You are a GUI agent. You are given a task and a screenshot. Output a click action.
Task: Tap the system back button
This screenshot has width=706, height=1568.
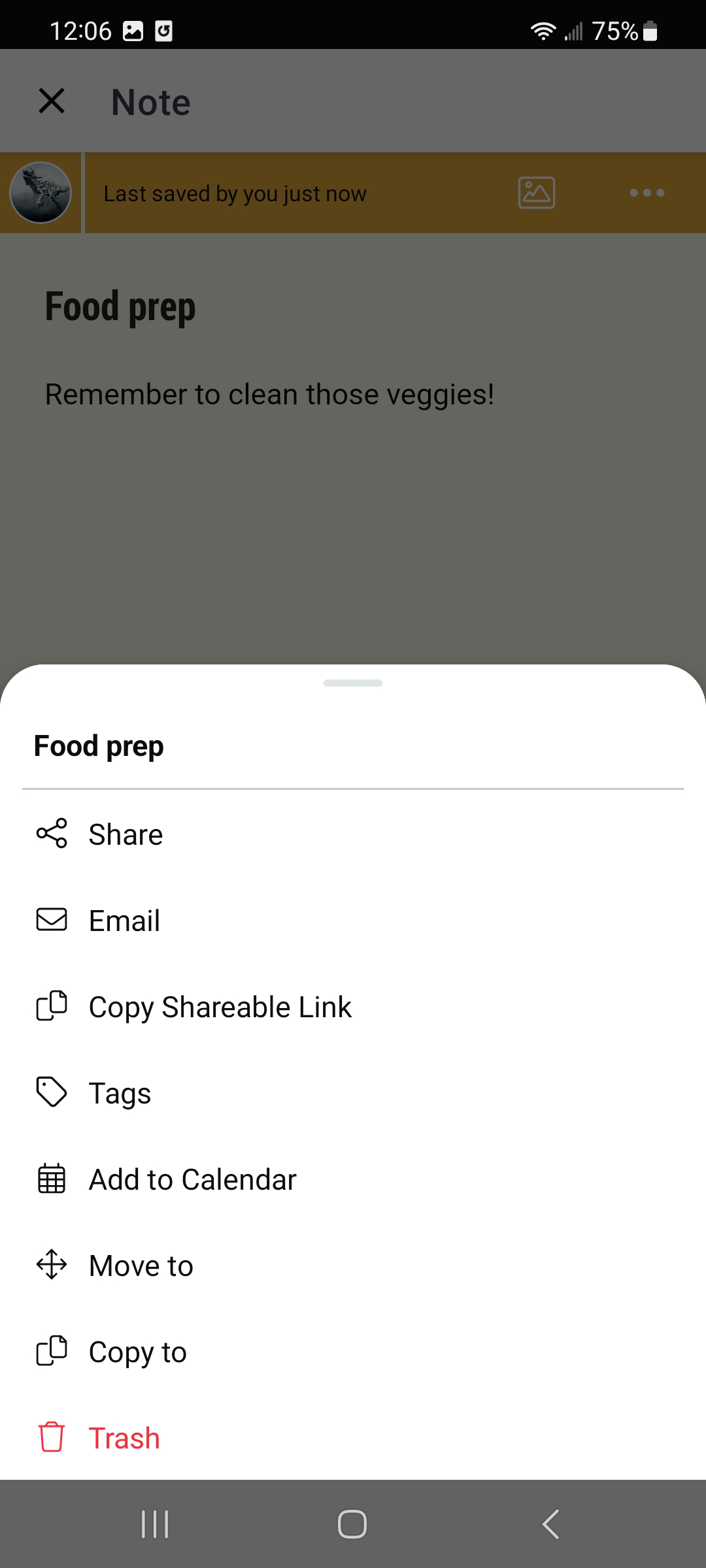click(x=550, y=1524)
